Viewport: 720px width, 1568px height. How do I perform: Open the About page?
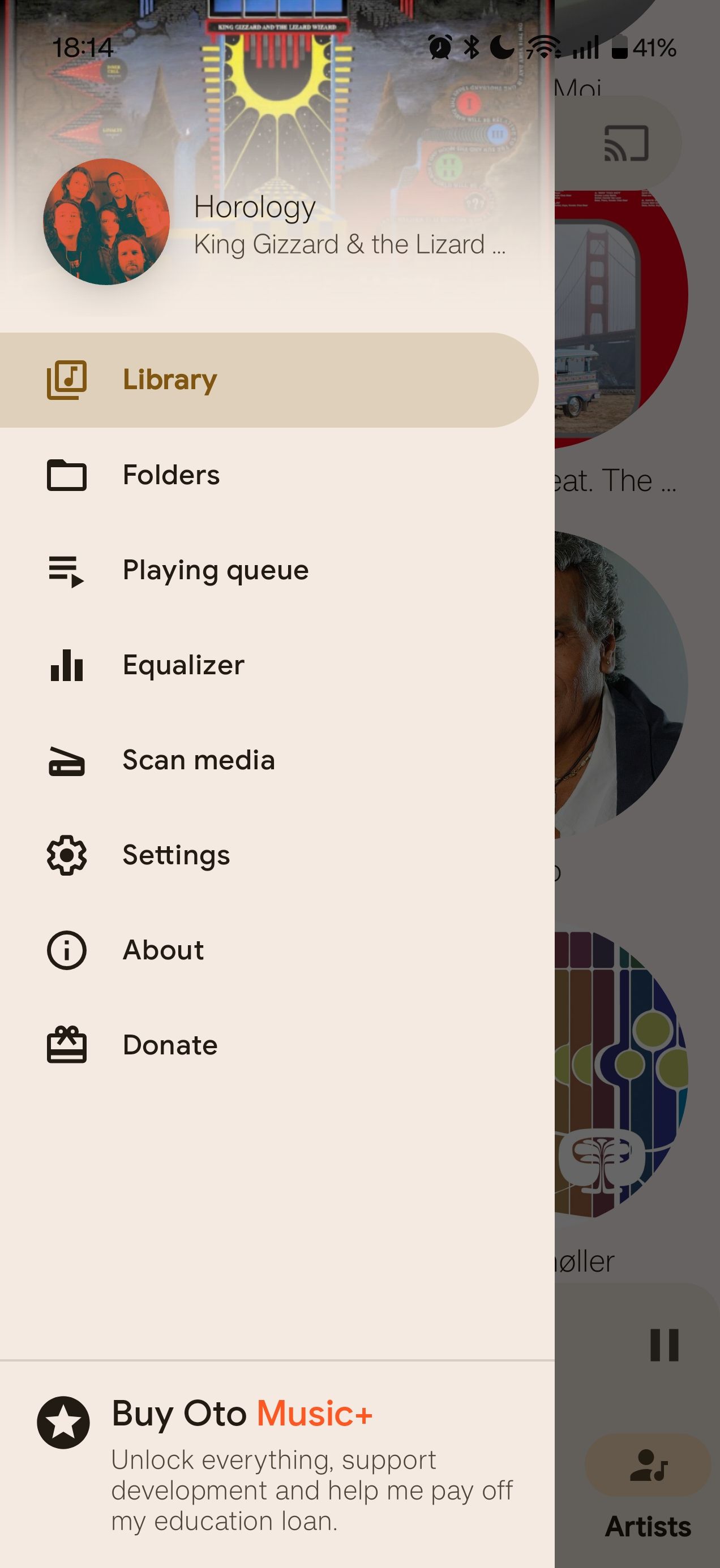pyautogui.click(x=269, y=950)
